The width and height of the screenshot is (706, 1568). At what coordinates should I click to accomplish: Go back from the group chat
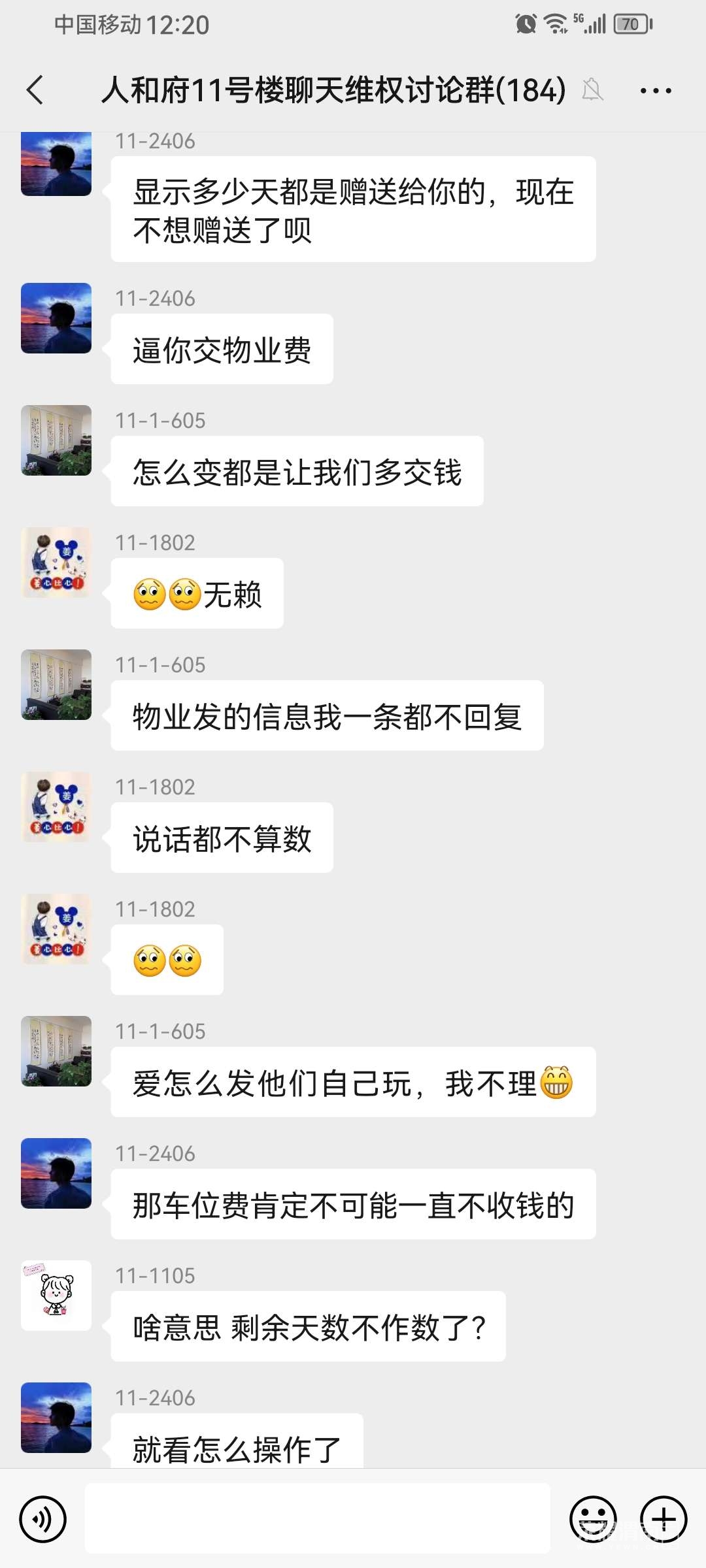click(35, 90)
